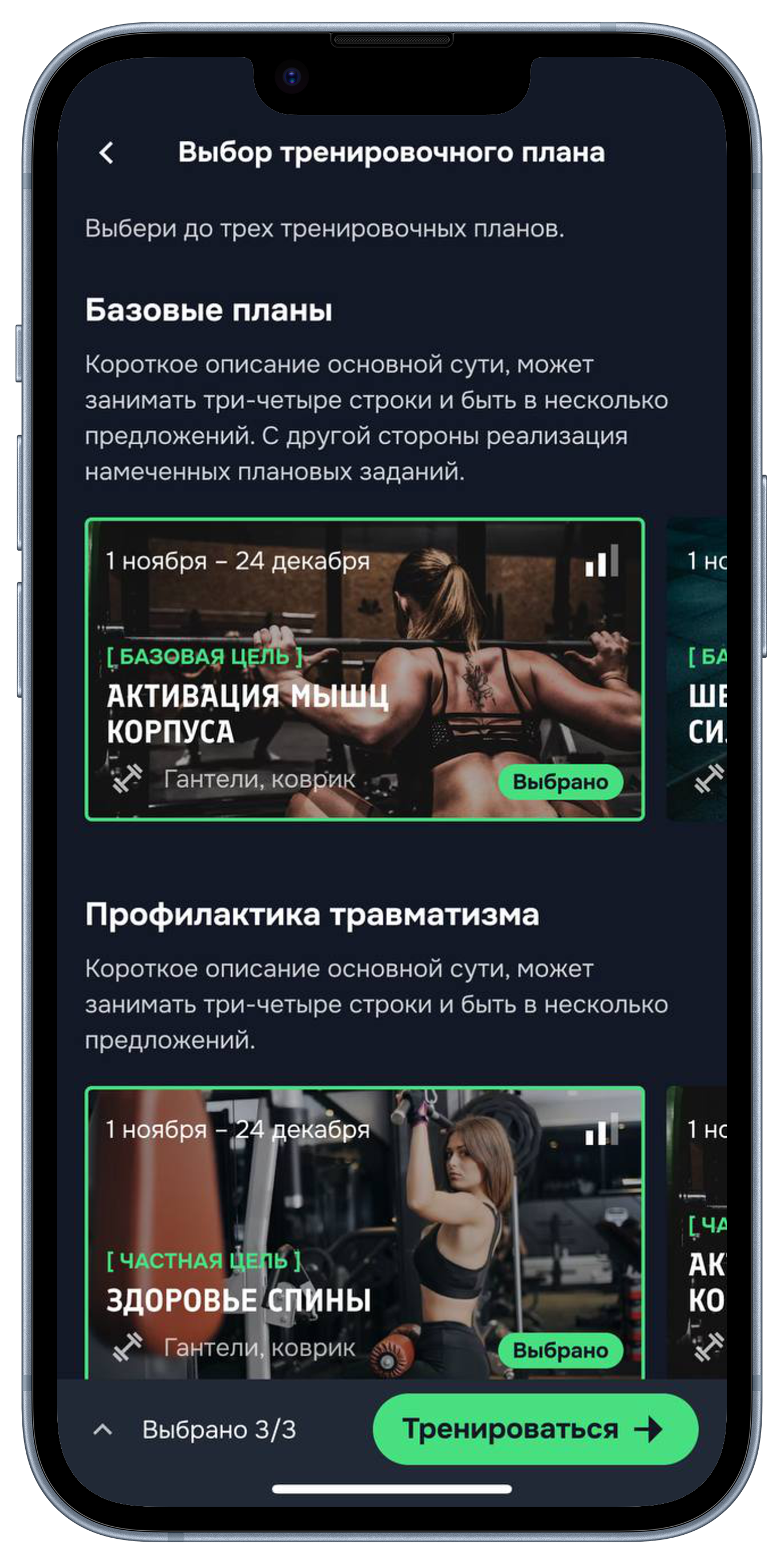Start training with the Тренироваться button
This screenshot has height=1564, width=784.
click(534, 1429)
